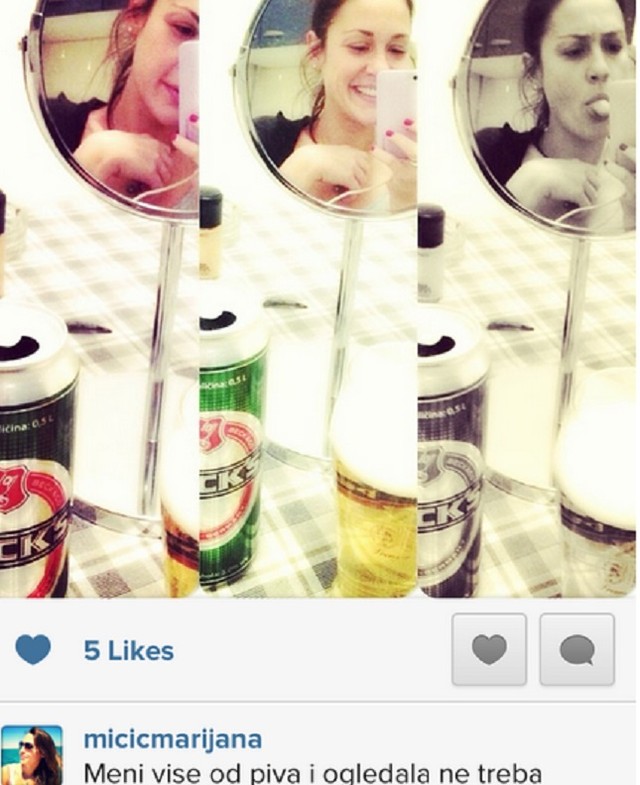View who gave the 5 Likes

(128, 651)
